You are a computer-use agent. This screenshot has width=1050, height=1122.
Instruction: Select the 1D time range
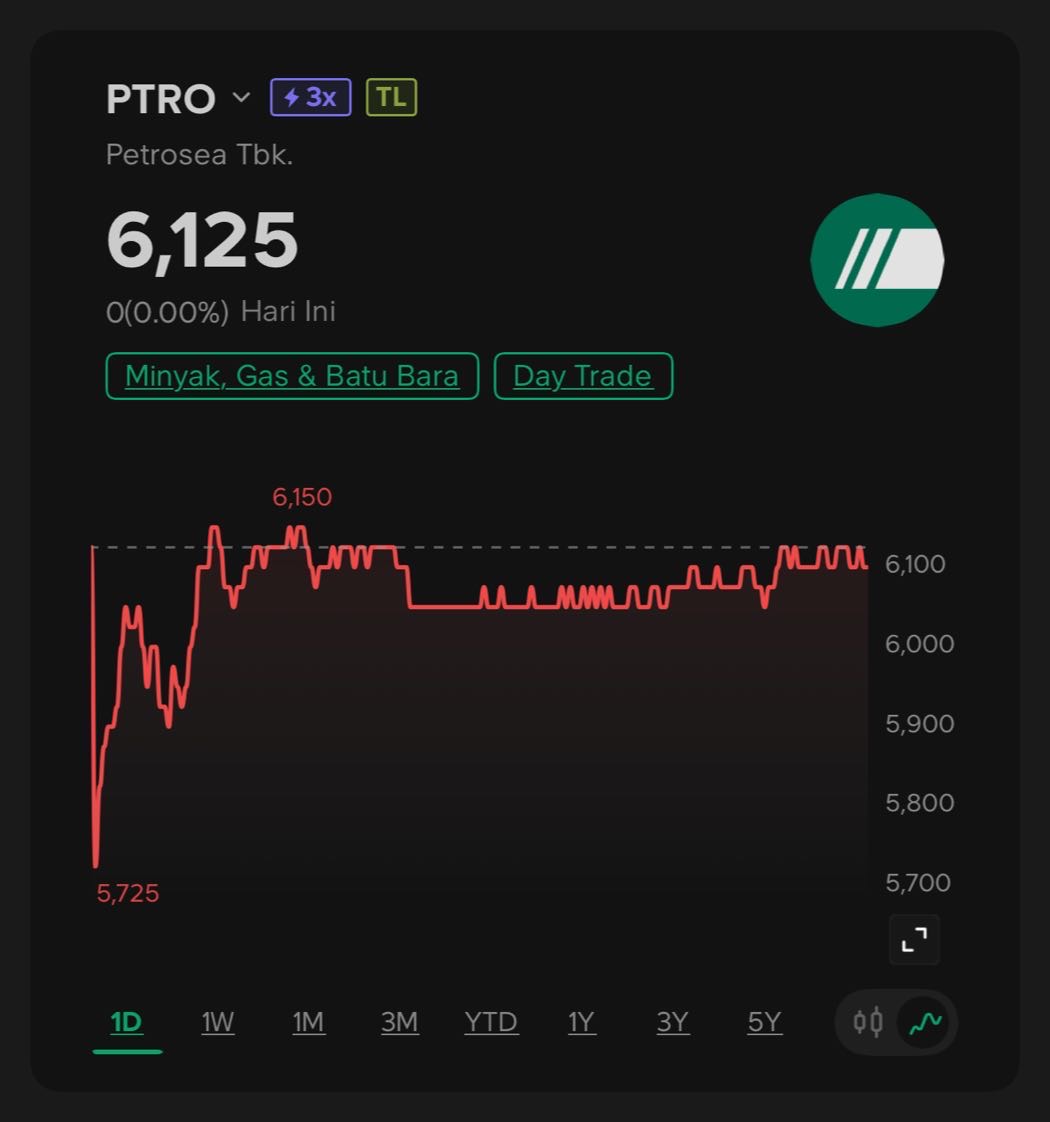tap(127, 1022)
